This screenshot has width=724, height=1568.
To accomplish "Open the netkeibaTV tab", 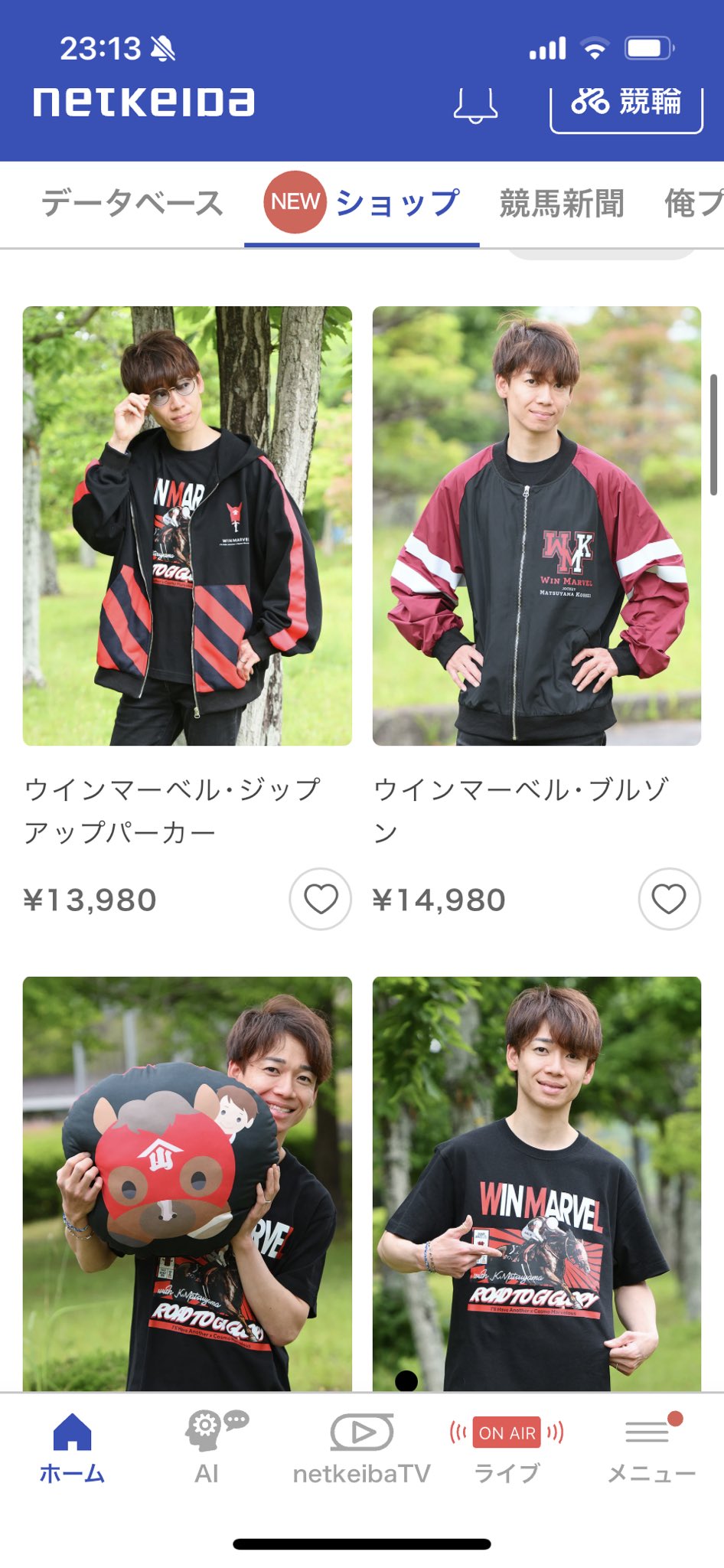I will [x=362, y=1449].
